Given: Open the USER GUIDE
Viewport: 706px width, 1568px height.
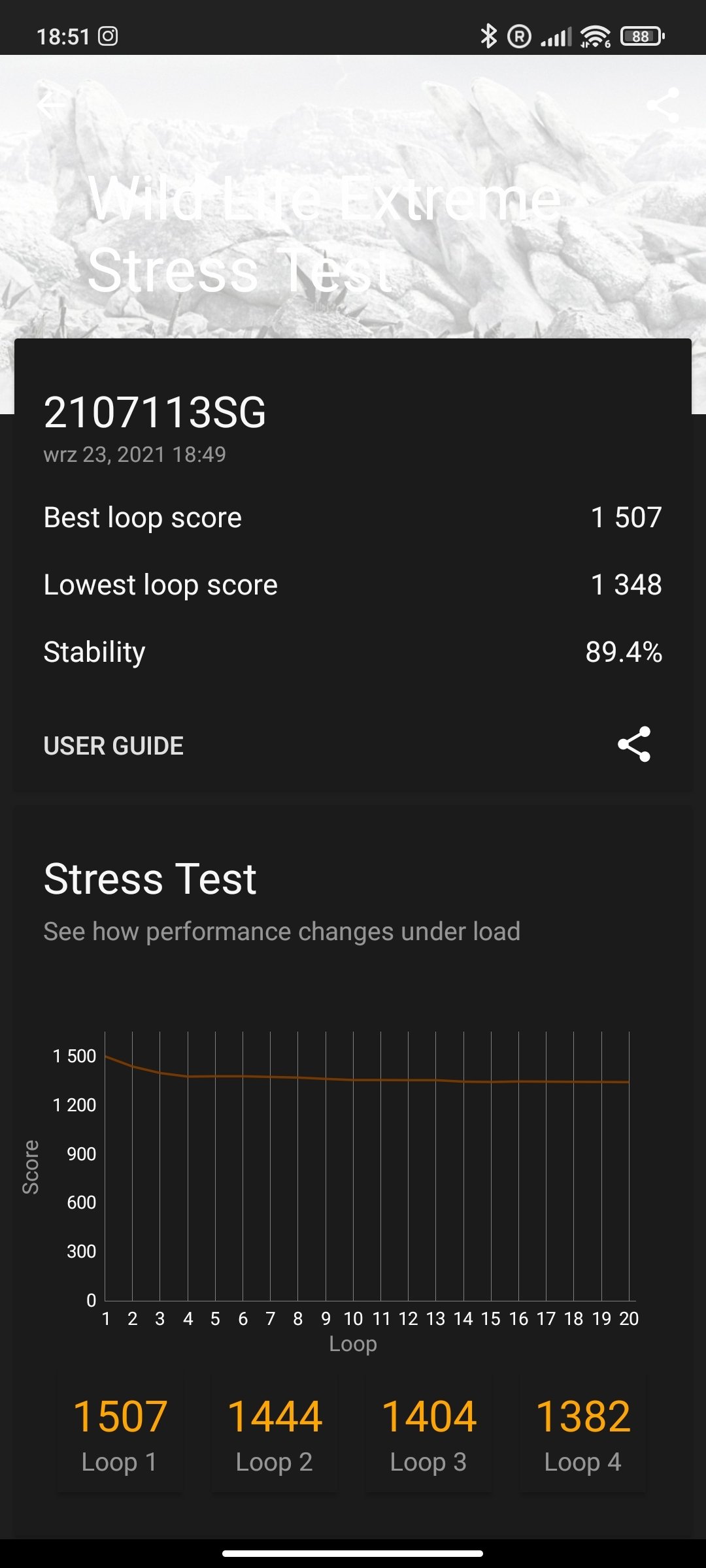Looking at the screenshot, I should coord(113,745).
